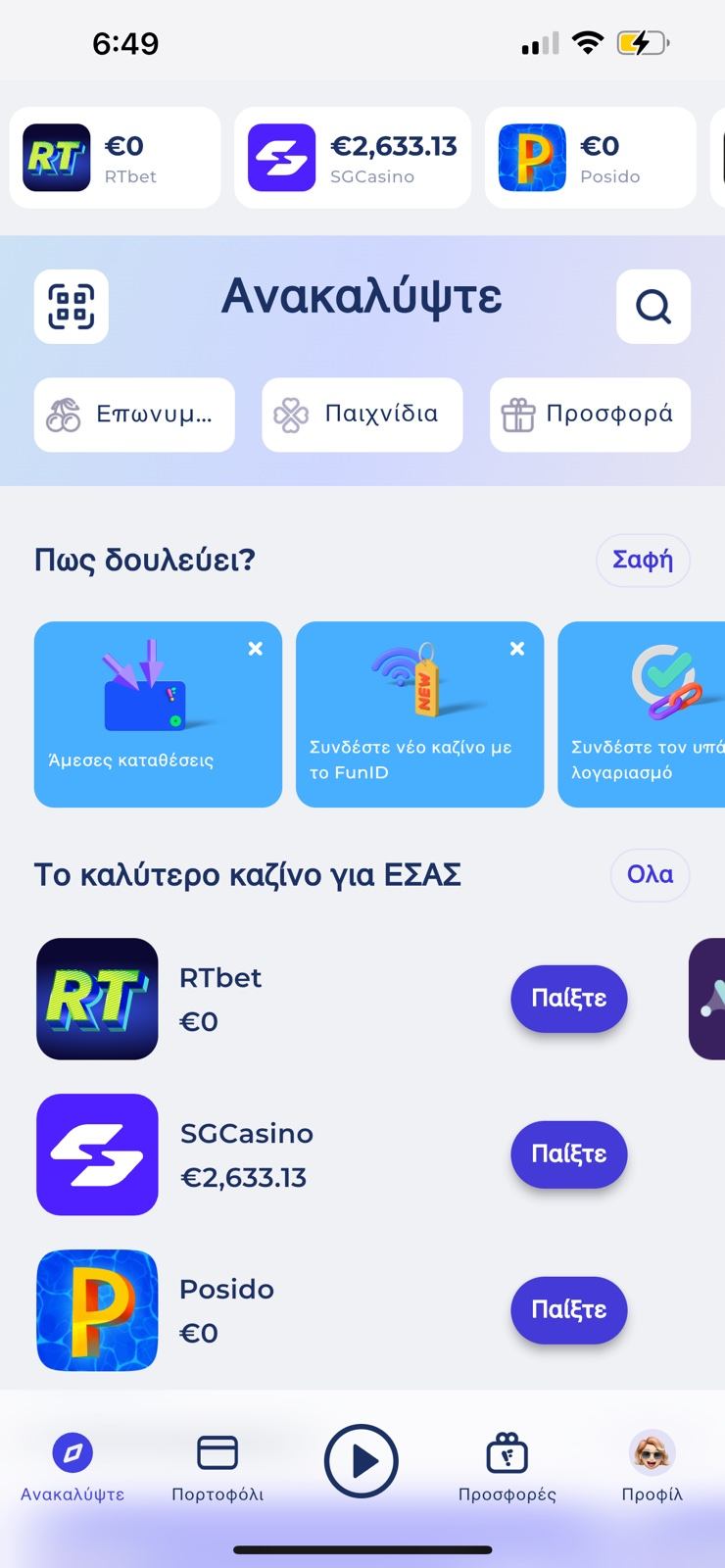
Task: Start Posido via its Παίξτε button
Action: pos(568,1310)
